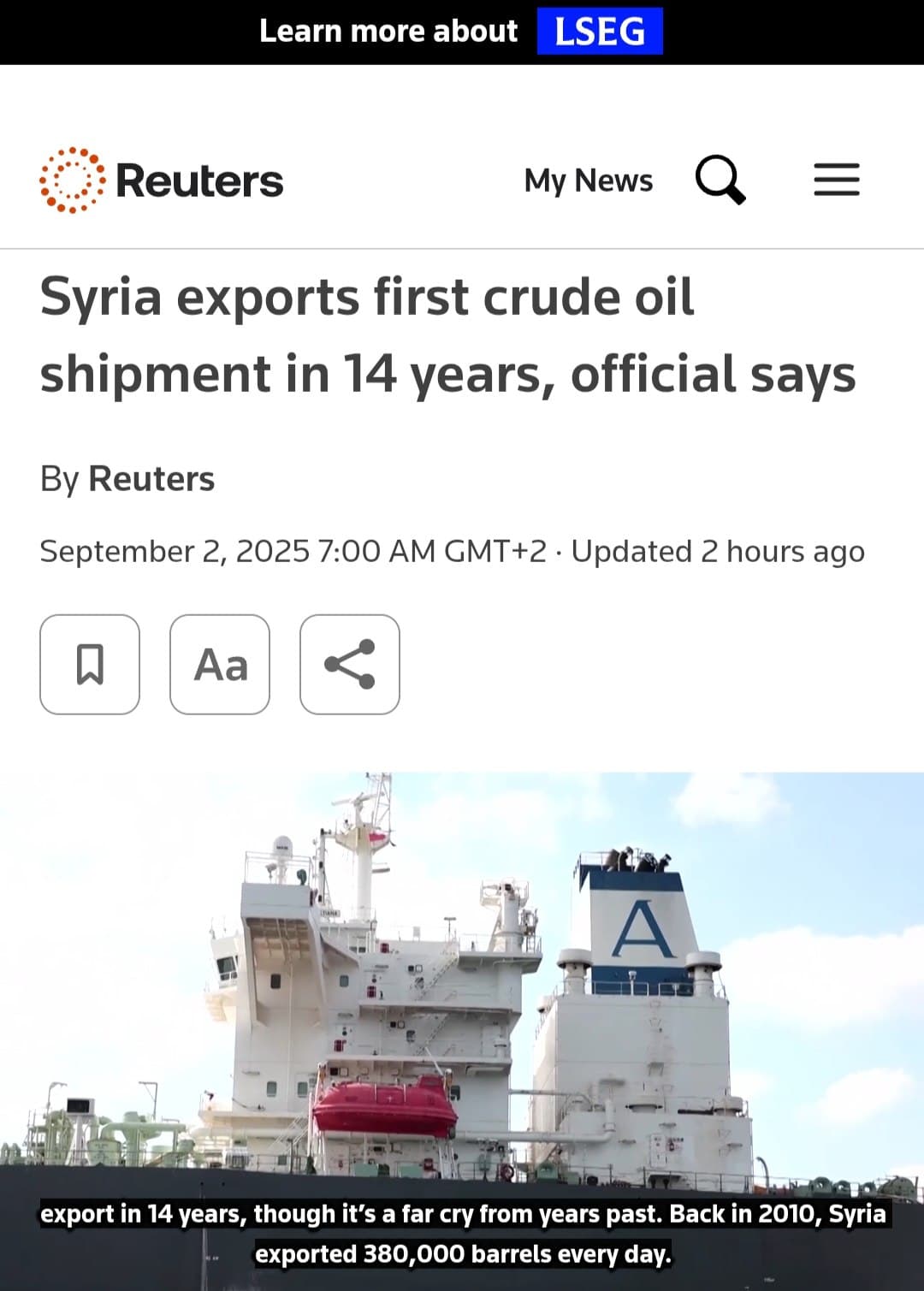The image size is (924, 1291).
Task: Open the menu with three horizontal lines
Action: coord(836,181)
